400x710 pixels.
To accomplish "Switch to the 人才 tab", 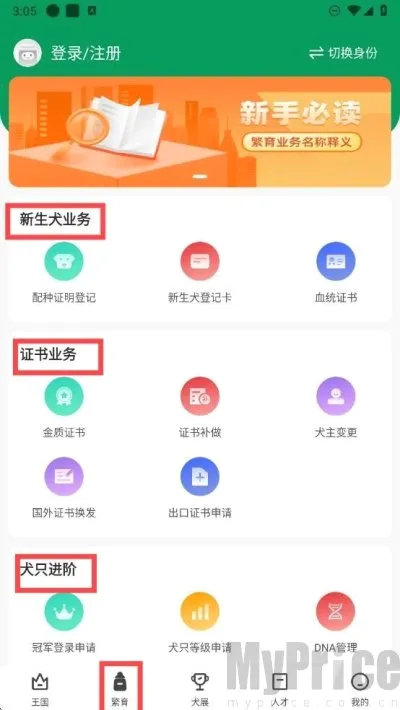I will coord(280,689).
